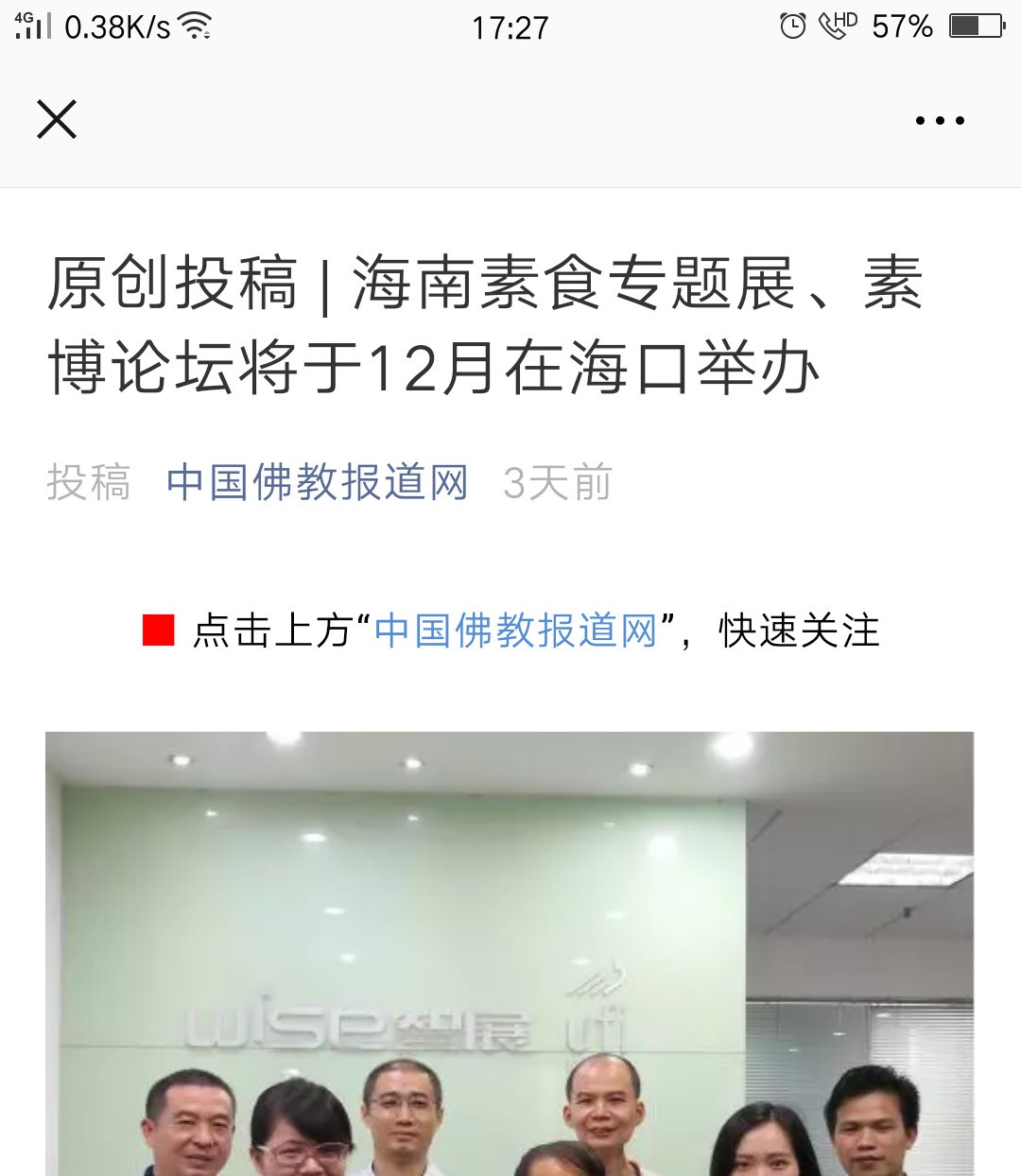Tap blue 中国佛教报道网 link in follow prompt
The image size is (1021, 1176).
pyautogui.click(x=515, y=631)
